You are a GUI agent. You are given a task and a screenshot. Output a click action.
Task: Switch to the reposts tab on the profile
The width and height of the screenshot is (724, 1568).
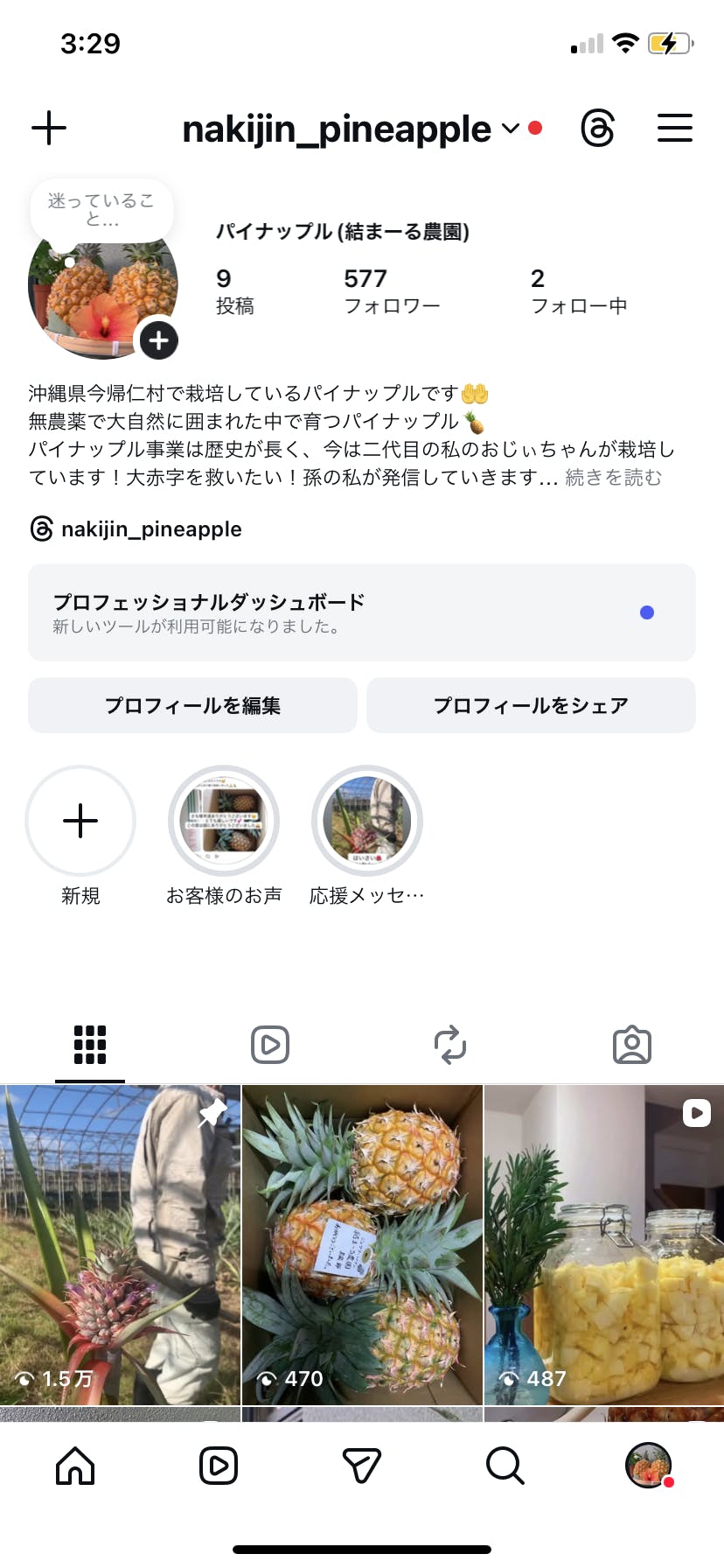click(450, 1045)
